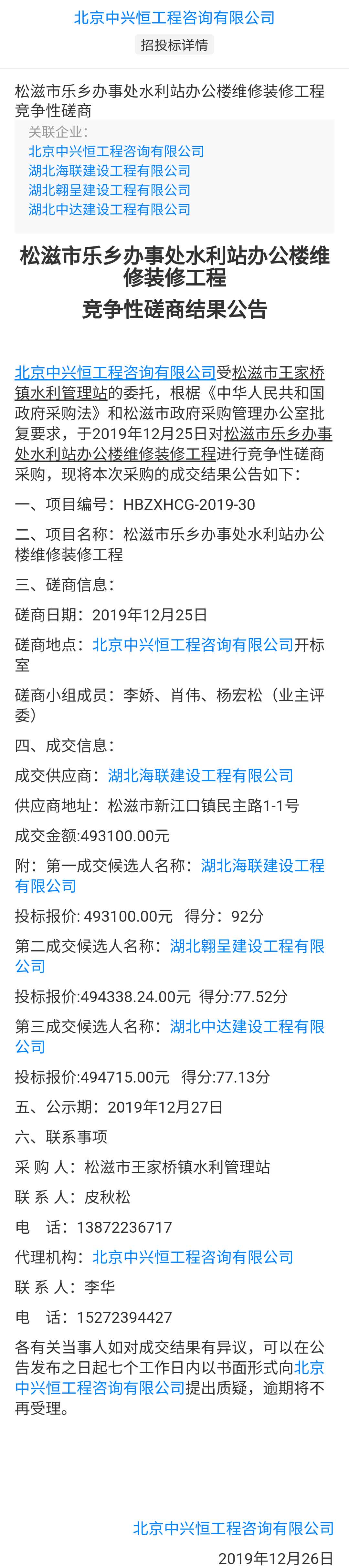Open the company link after 磋商地点
The width and height of the screenshot is (349, 1568).
coord(193,645)
